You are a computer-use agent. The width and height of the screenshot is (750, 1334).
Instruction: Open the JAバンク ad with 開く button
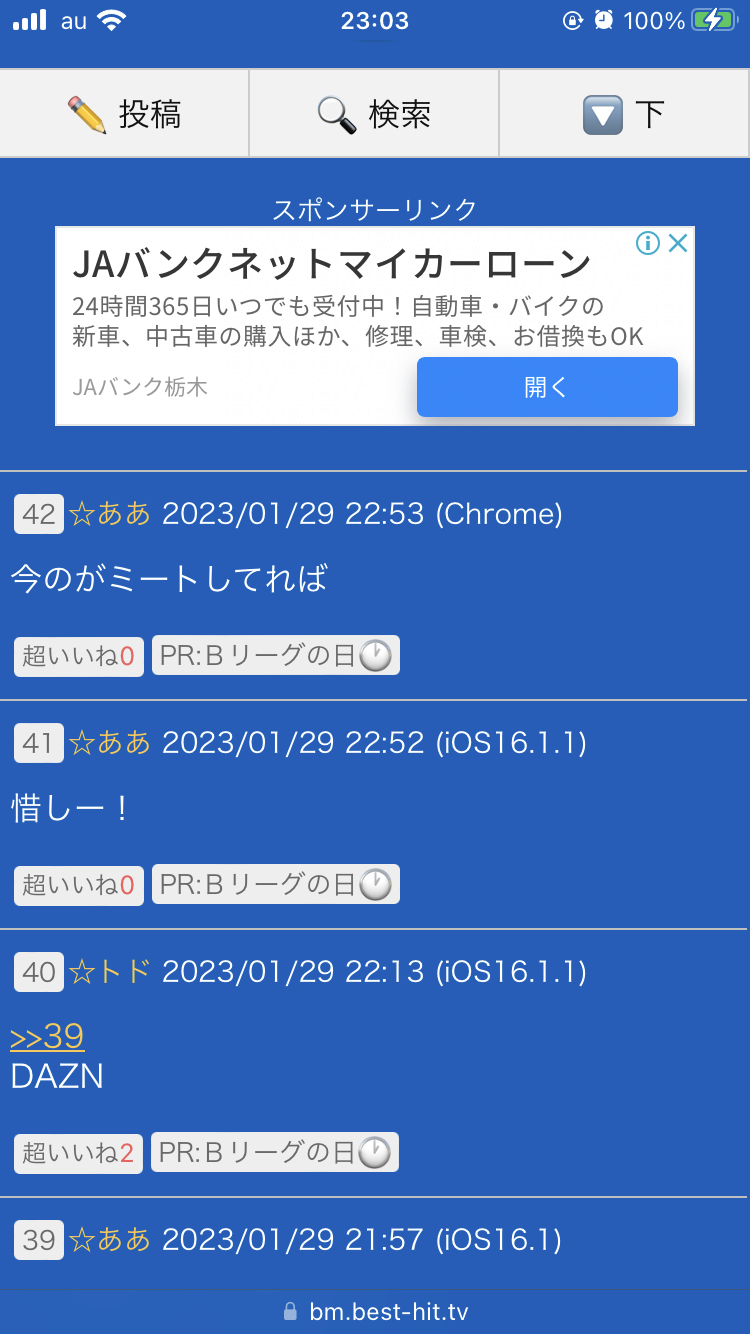pyautogui.click(x=547, y=387)
